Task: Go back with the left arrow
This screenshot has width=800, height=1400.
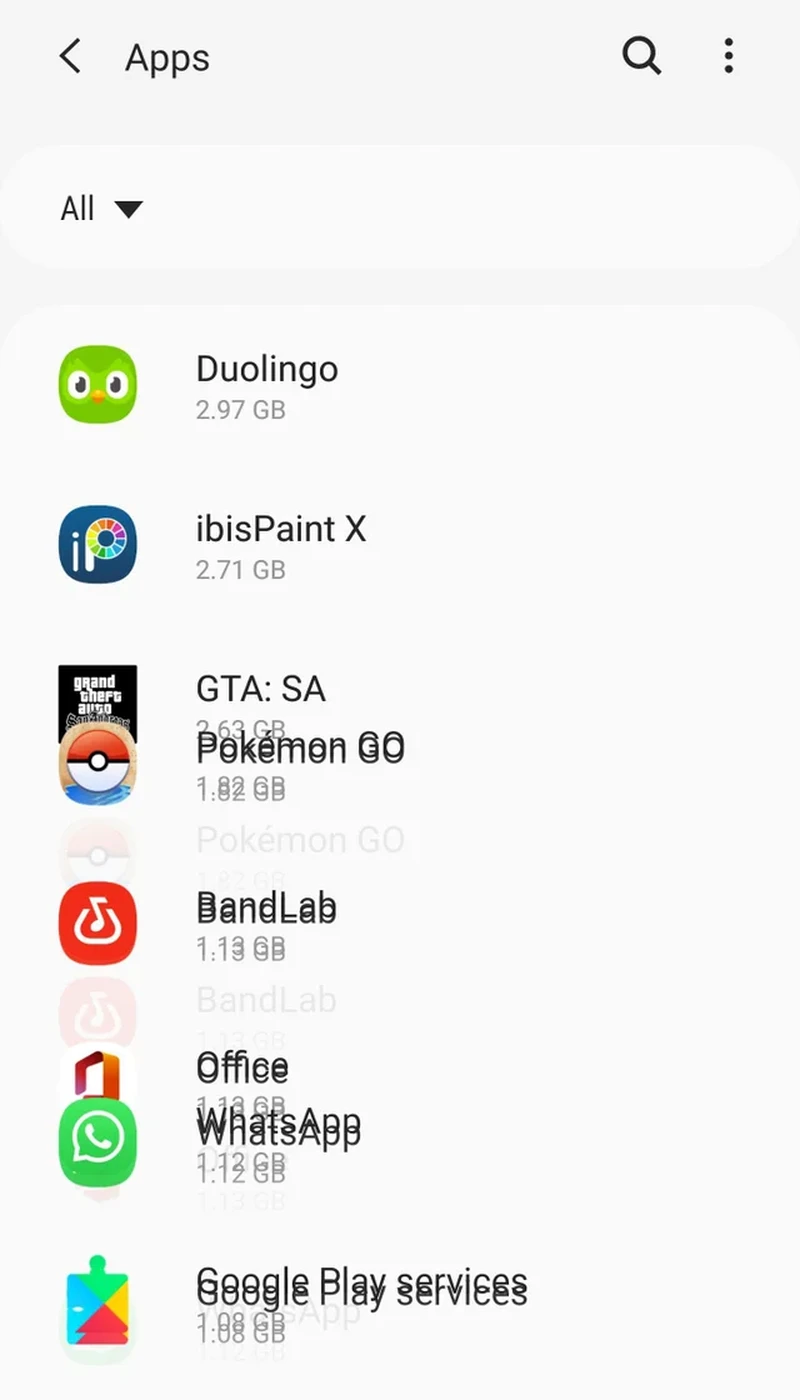Action: (68, 57)
